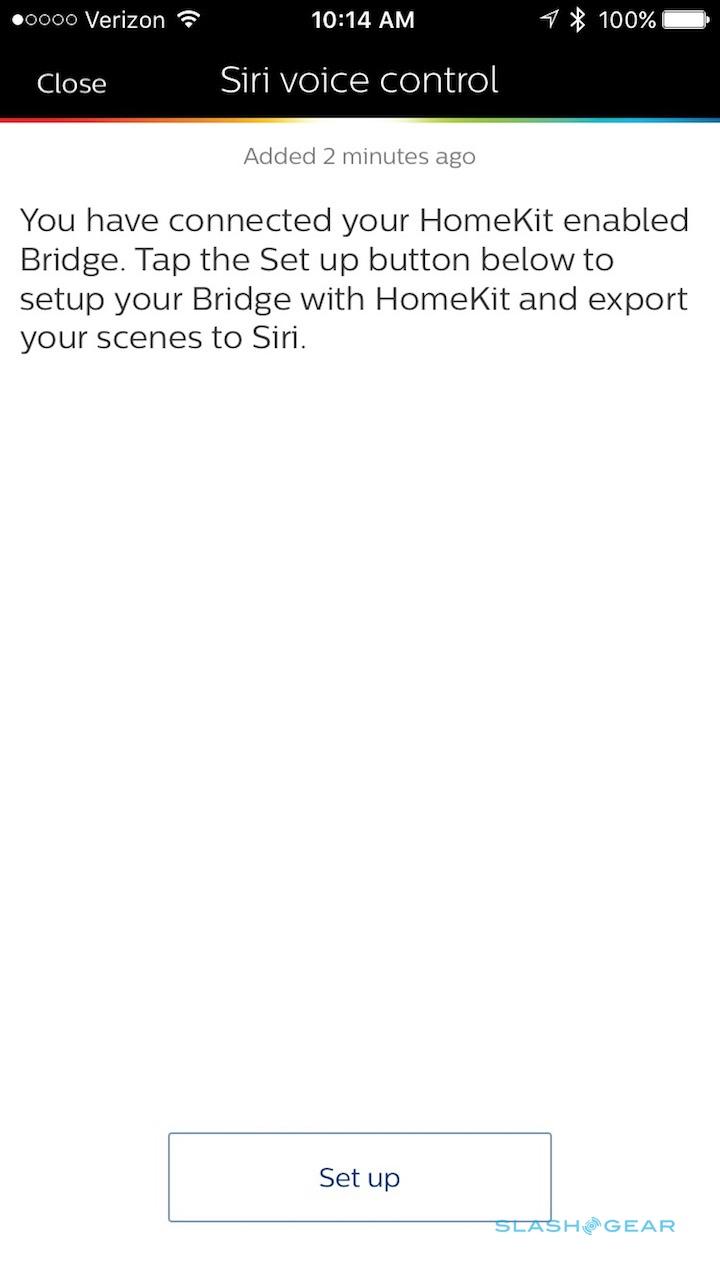720x1280 pixels.
Task: Close the Siri voice control screen
Action: [x=71, y=83]
